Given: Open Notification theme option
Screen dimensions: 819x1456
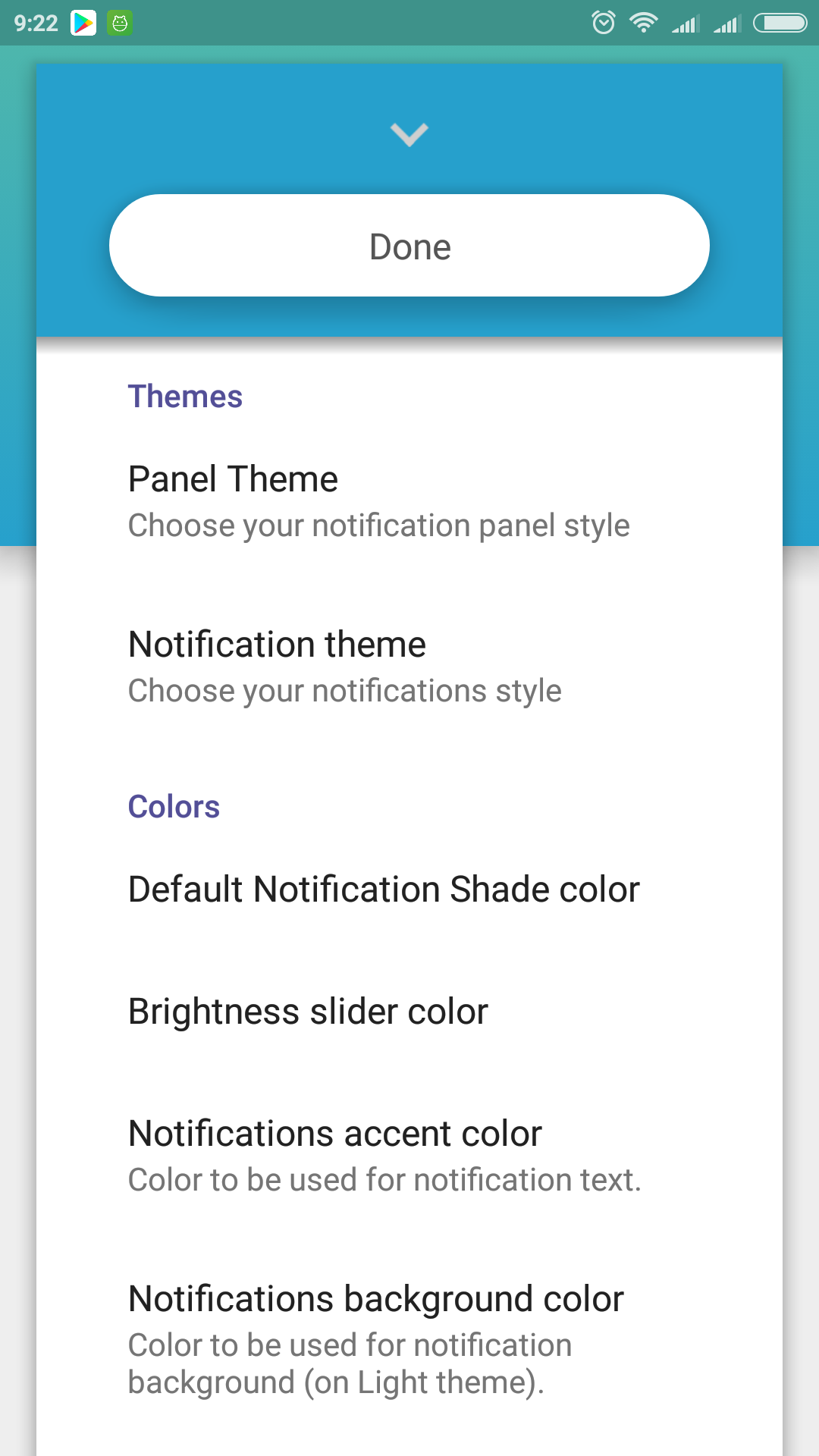Looking at the screenshot, I should coord(409,667).
